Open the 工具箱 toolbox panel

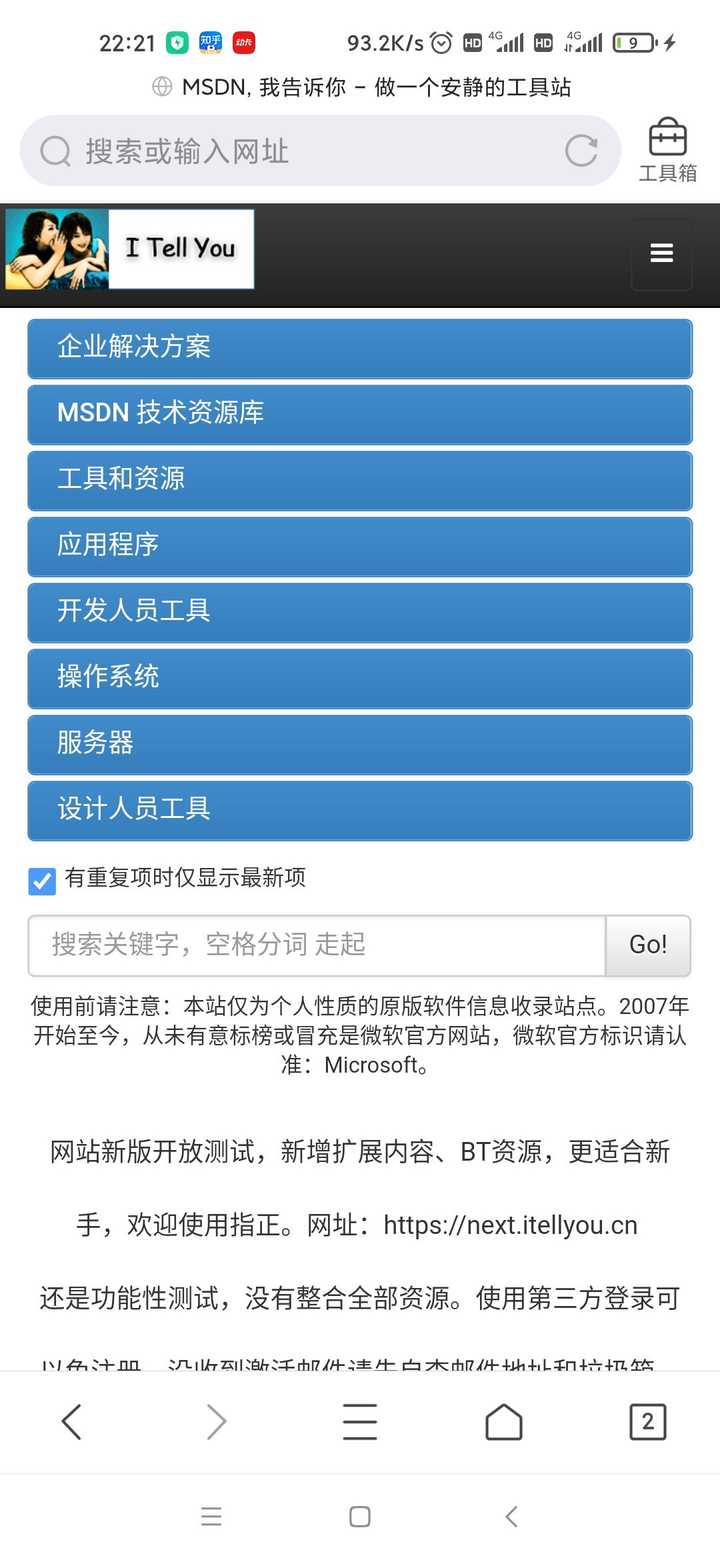pyautogui.click(x=666, y=148)
